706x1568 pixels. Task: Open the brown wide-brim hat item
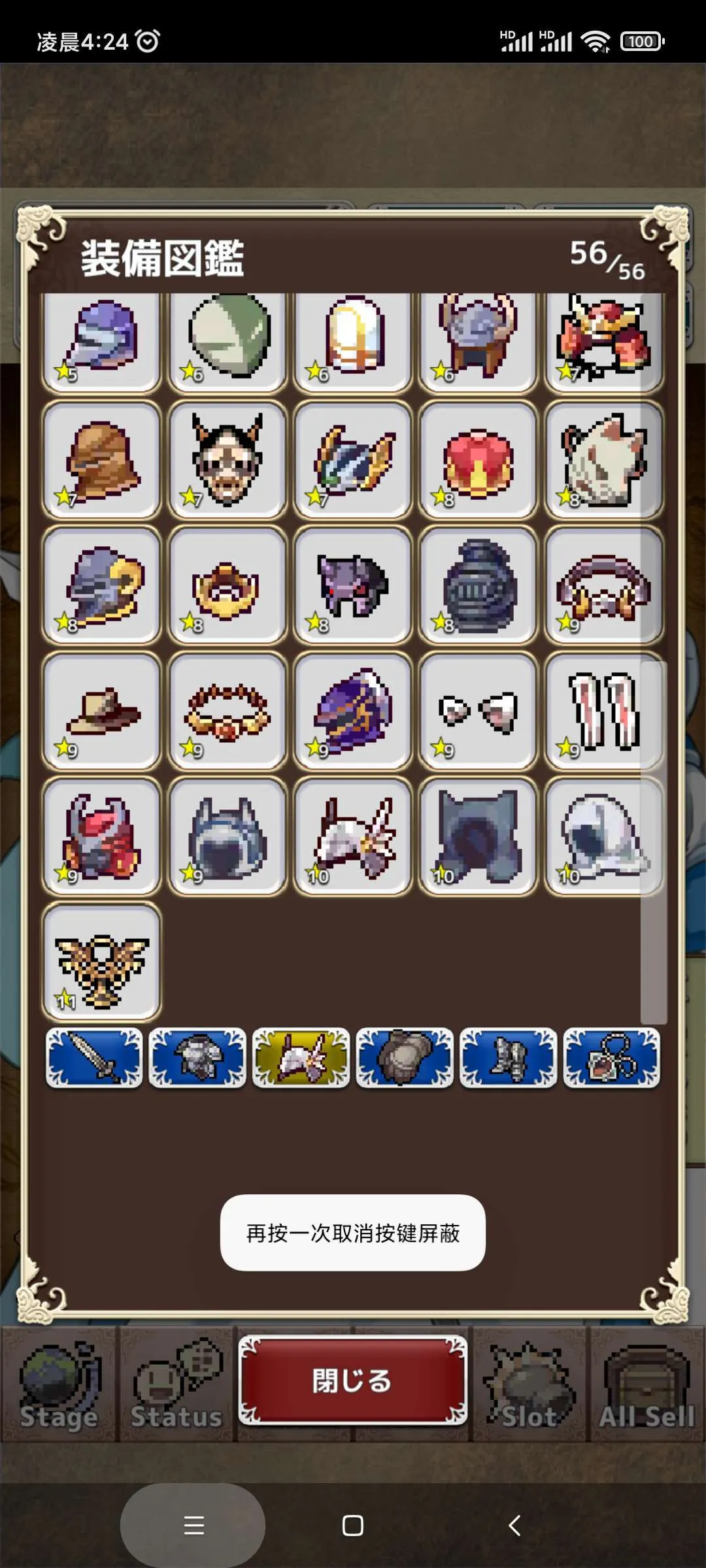102,711
